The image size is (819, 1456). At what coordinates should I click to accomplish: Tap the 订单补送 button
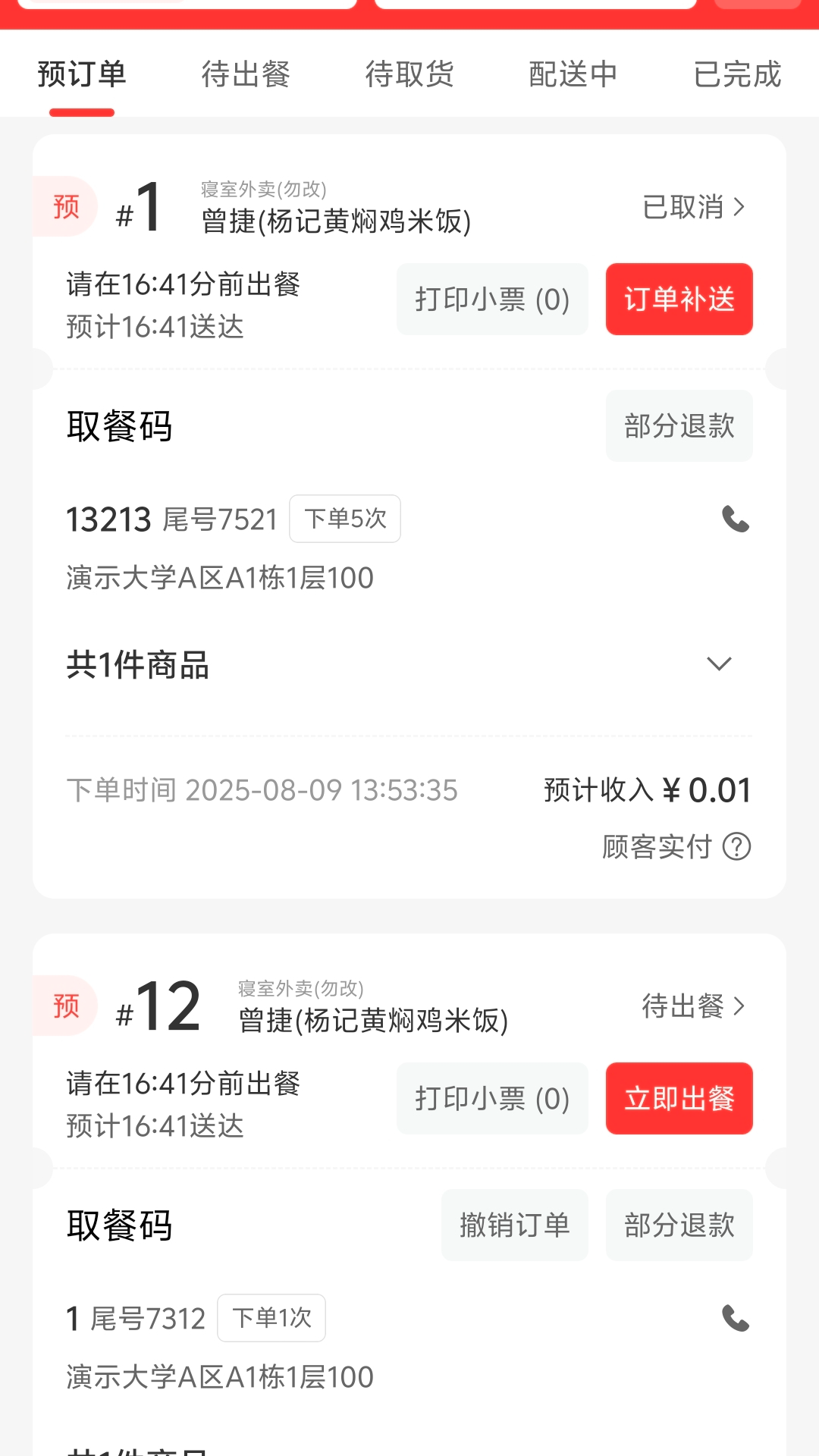[x=679, y=300]
